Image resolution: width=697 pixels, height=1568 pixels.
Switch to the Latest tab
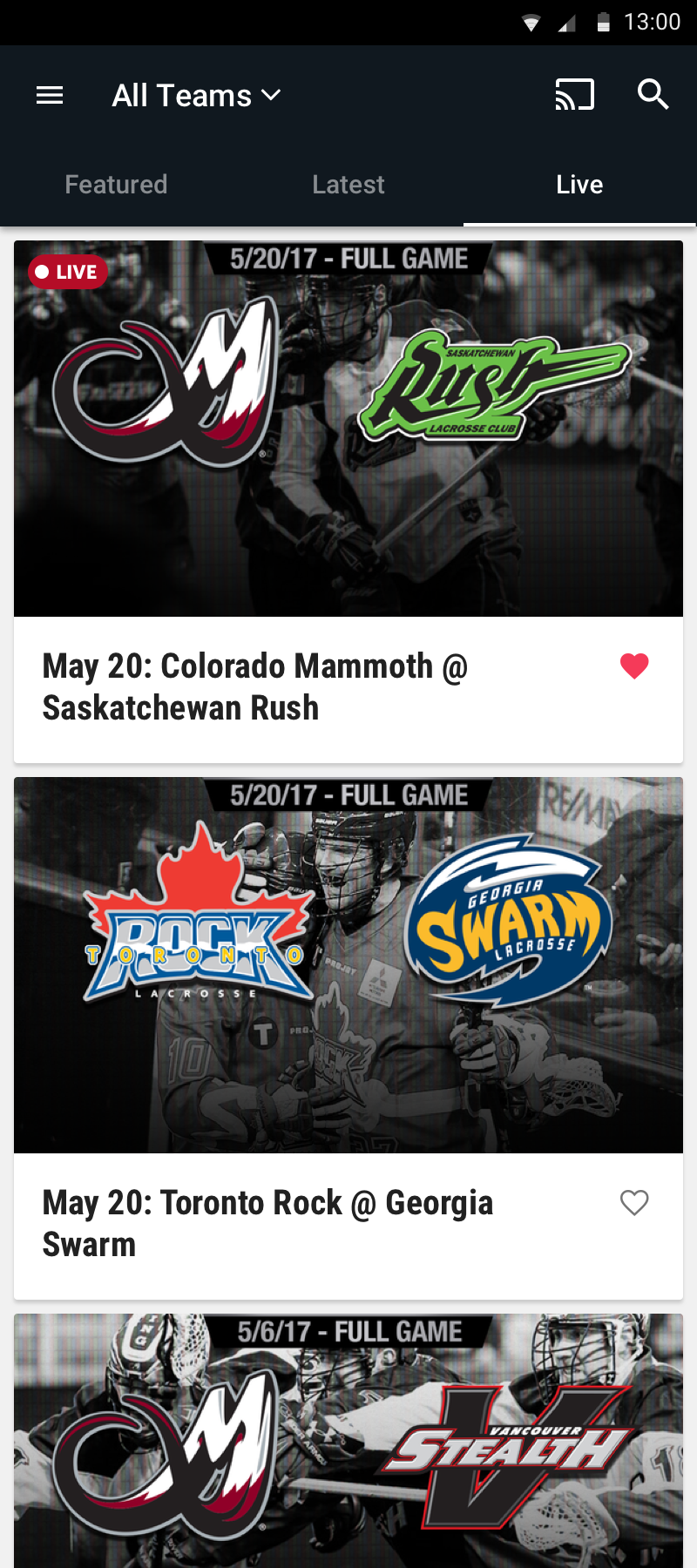[348, 185]
